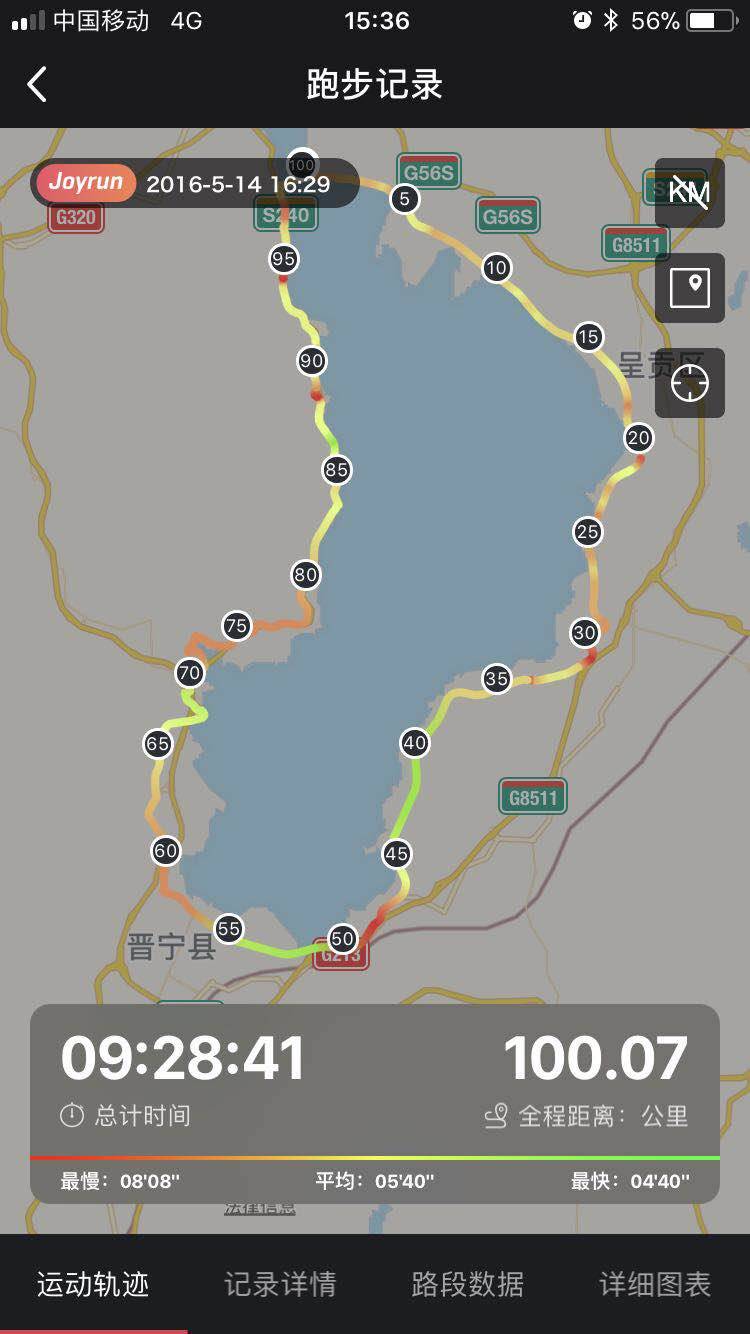Open the 记录详情 tab
Viewport: 750px width, 1334px height.
point(280,1284)
